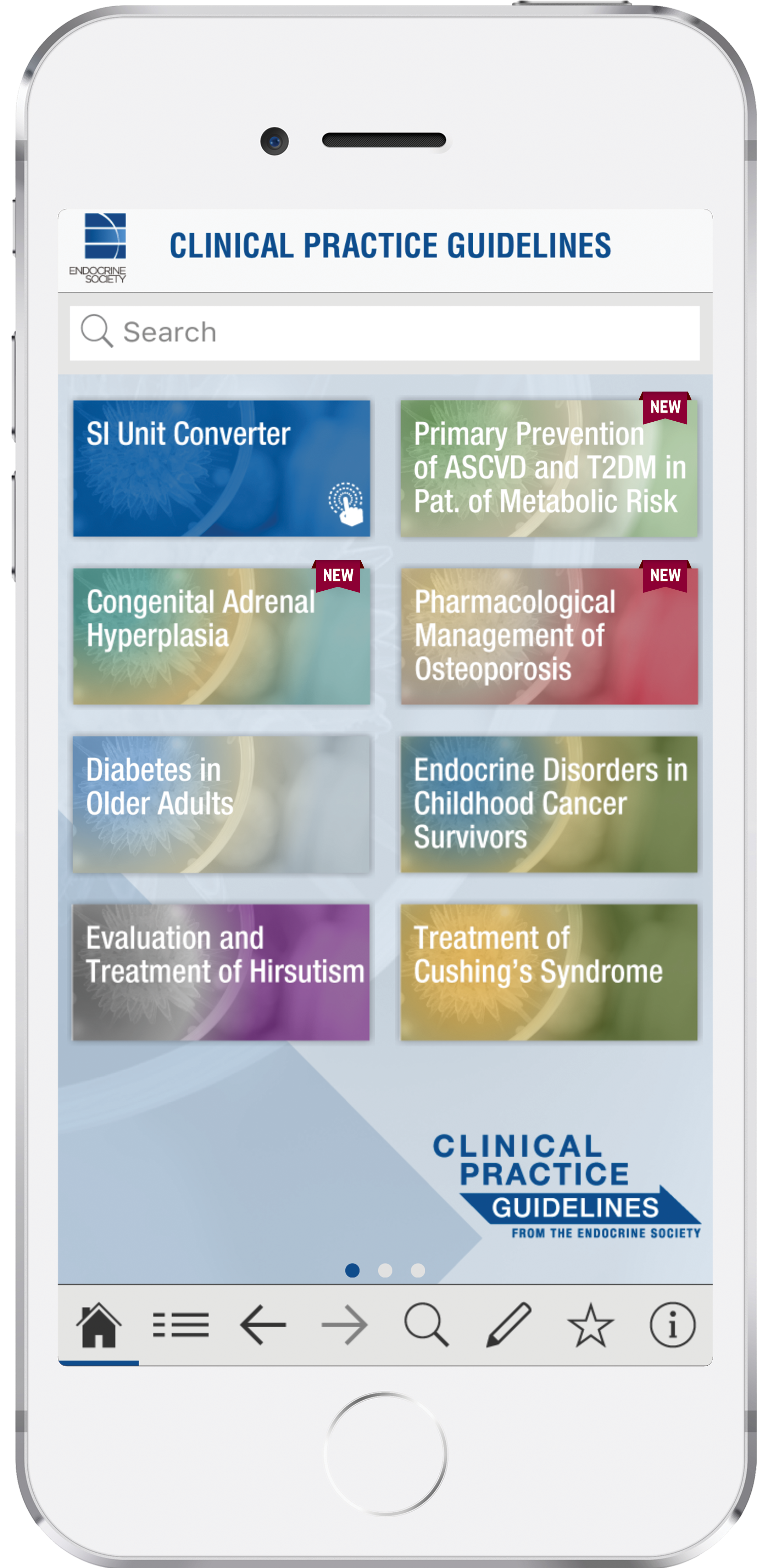Go back with the left arrow

pyautogui.click(x=262, y=1325)
